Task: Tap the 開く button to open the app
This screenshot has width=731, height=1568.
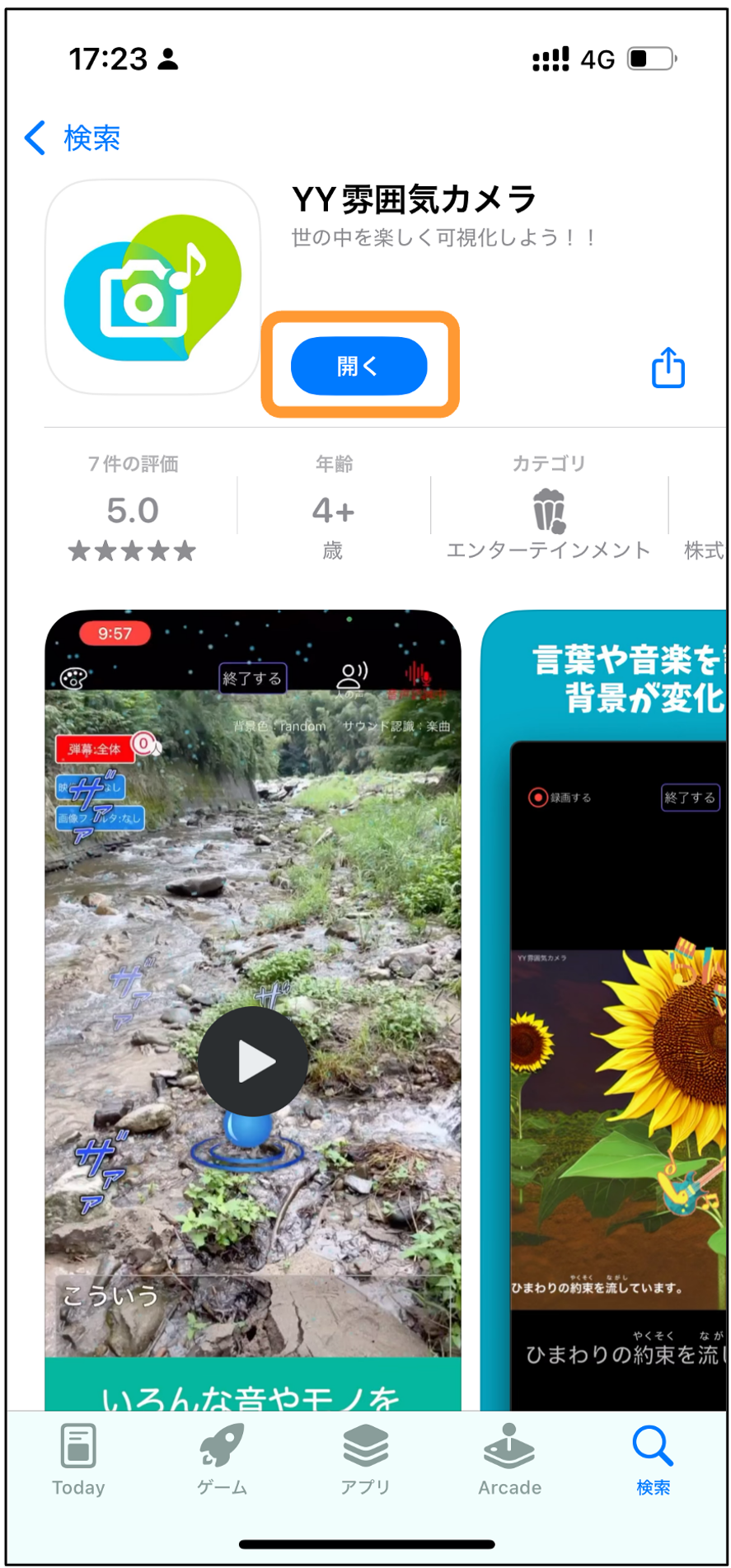Action: [358, 366]
